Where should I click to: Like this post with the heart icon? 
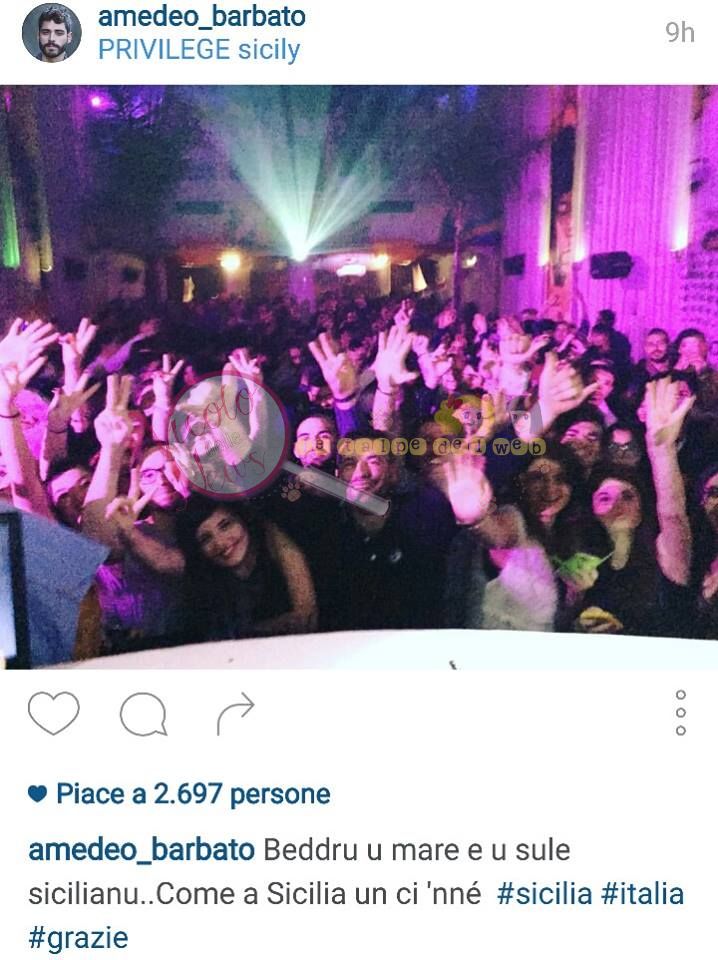(53, 714)
